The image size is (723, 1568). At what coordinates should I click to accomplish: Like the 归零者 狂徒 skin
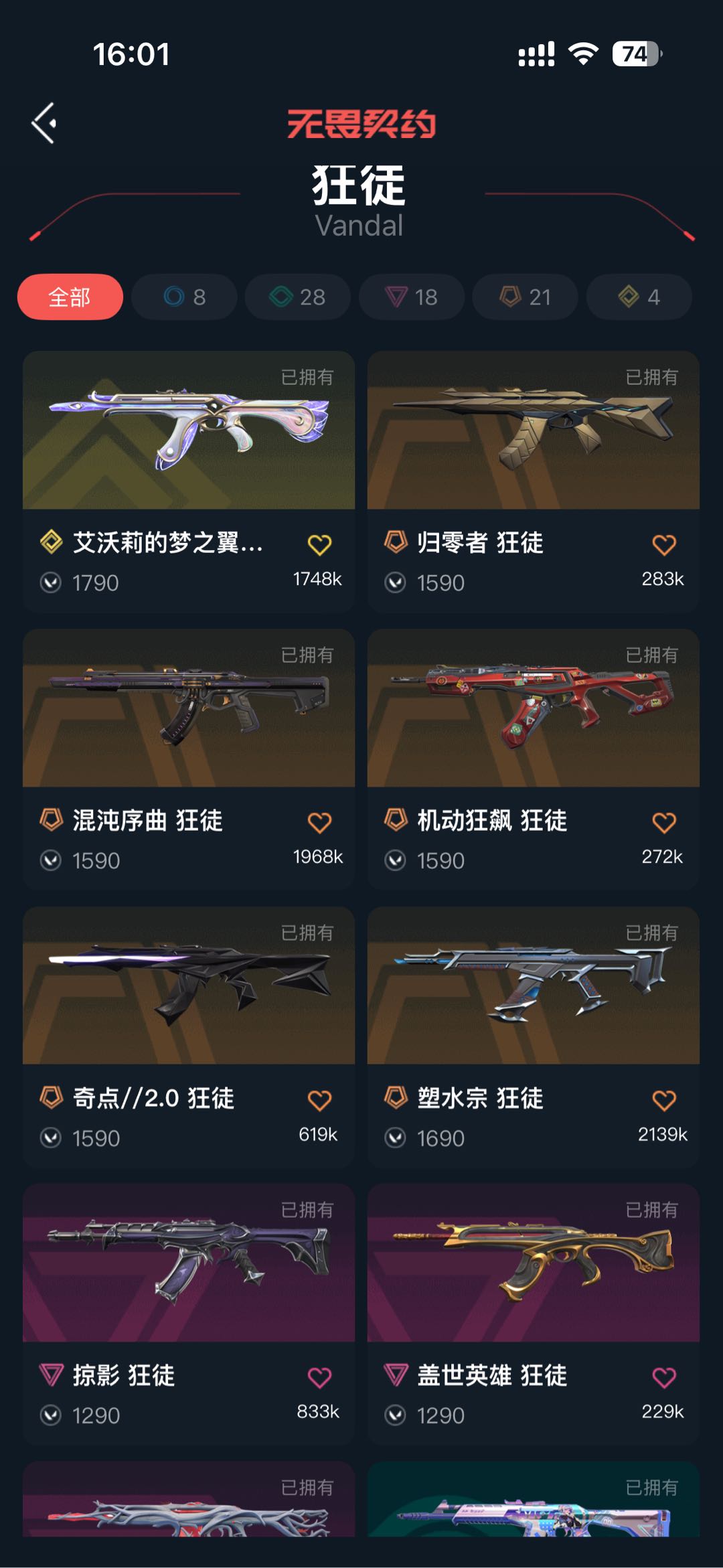pos(664,544)
